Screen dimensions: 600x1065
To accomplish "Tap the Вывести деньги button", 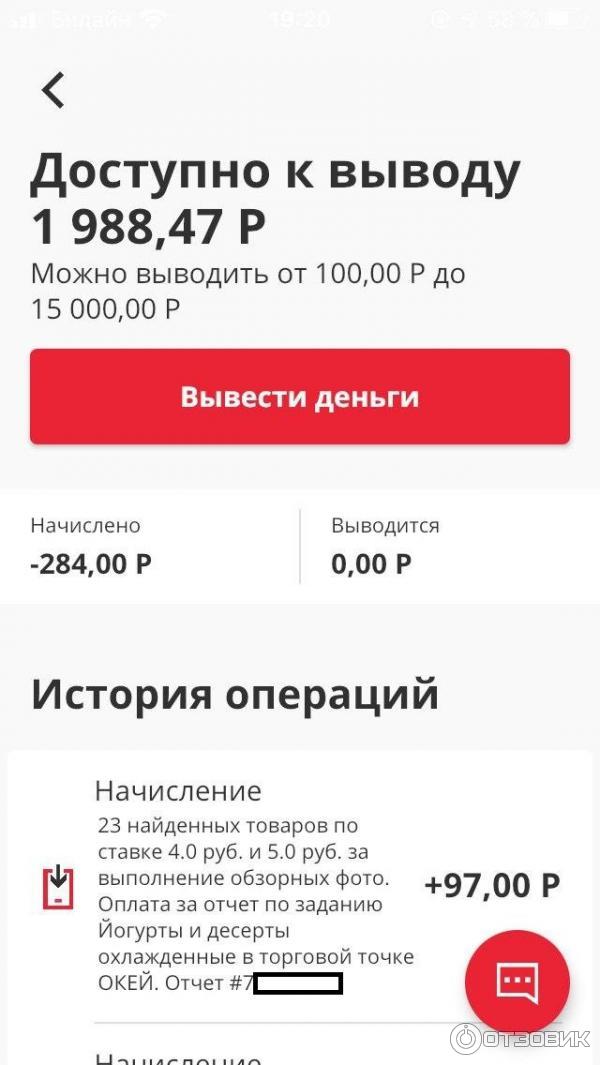I will [x=300, y=397].
